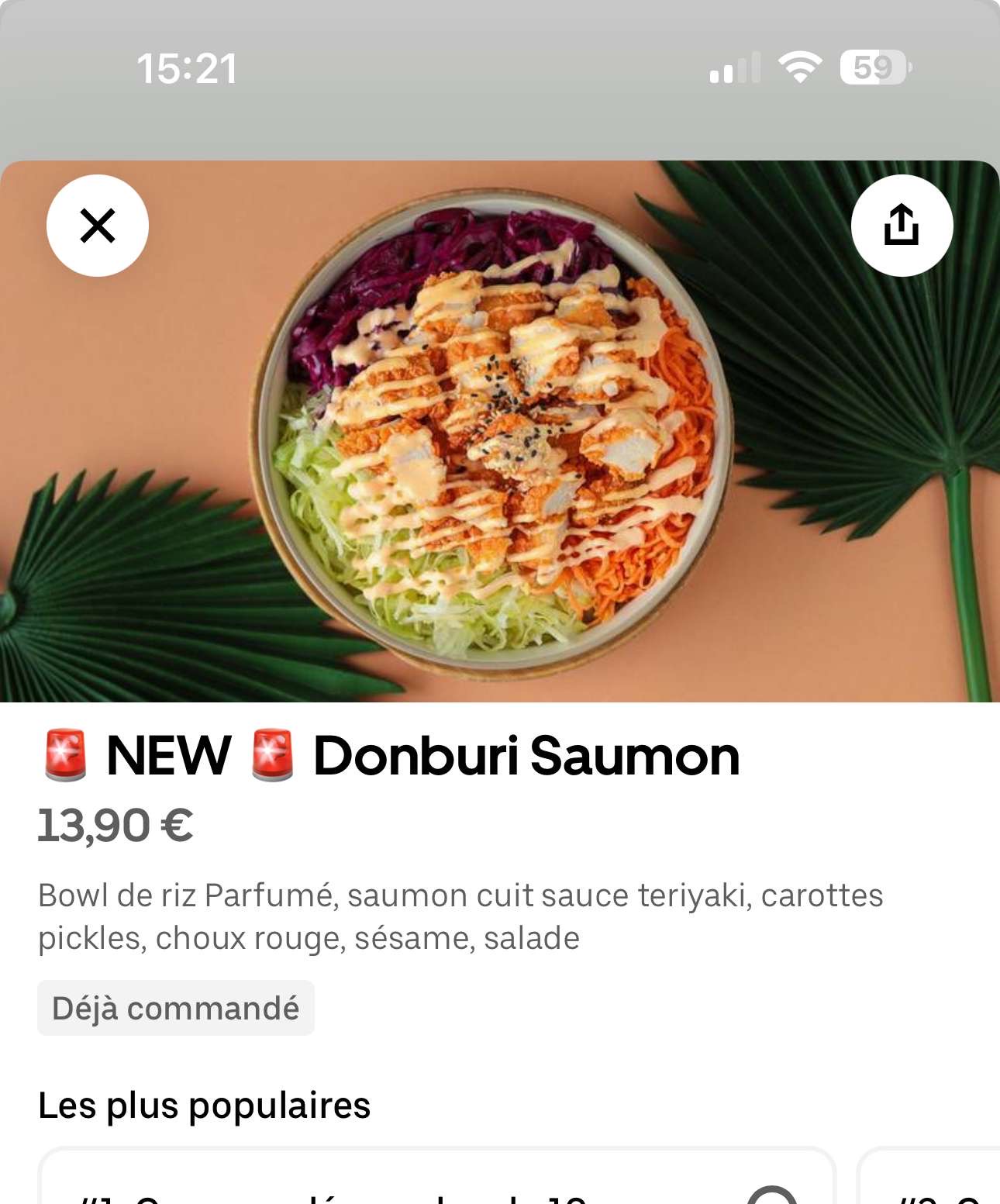Share the Donburi Saumon dish
Viewport: 1000px width, 1204px height.
click(901, 226)
